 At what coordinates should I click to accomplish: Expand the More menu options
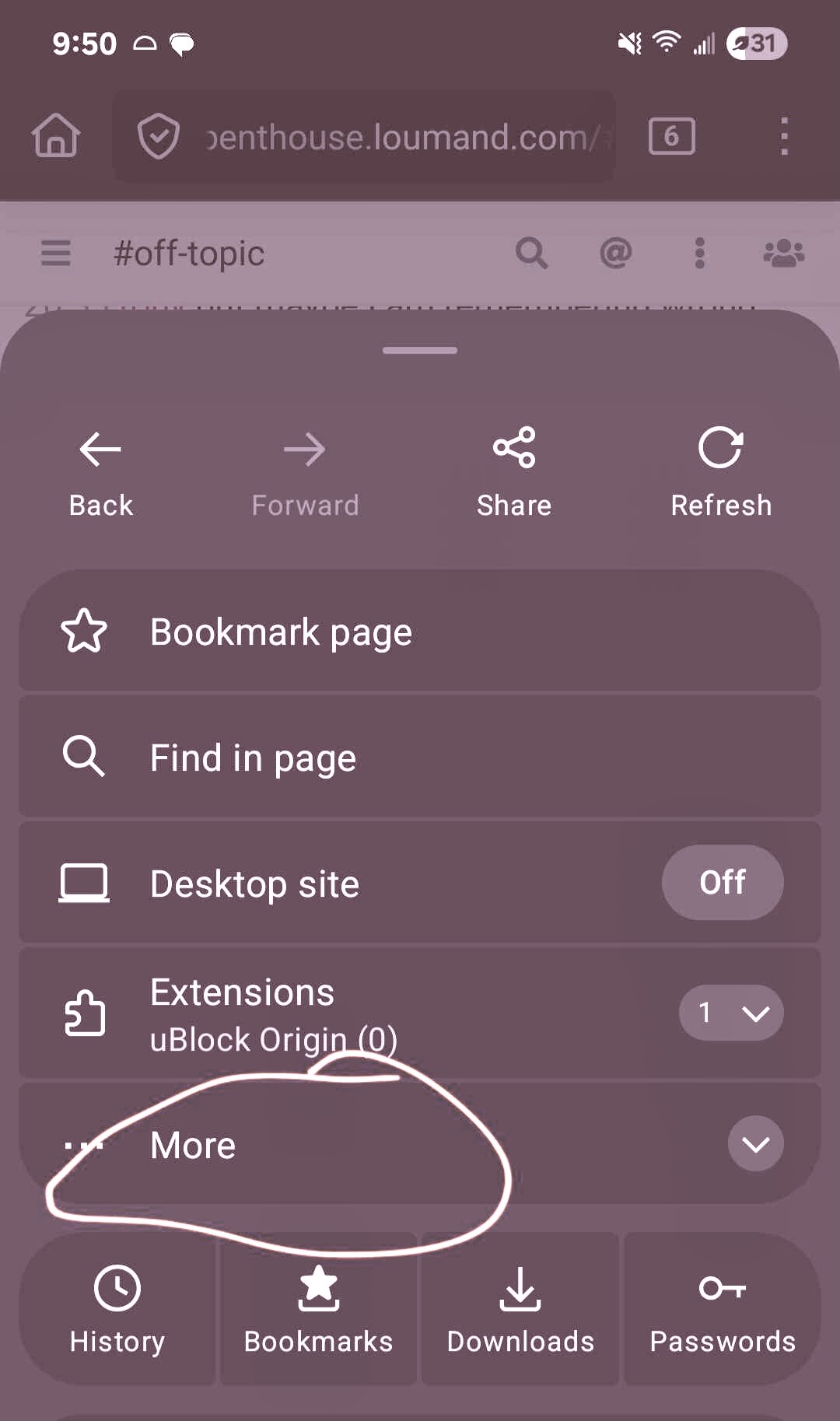tap(755, 1144)
